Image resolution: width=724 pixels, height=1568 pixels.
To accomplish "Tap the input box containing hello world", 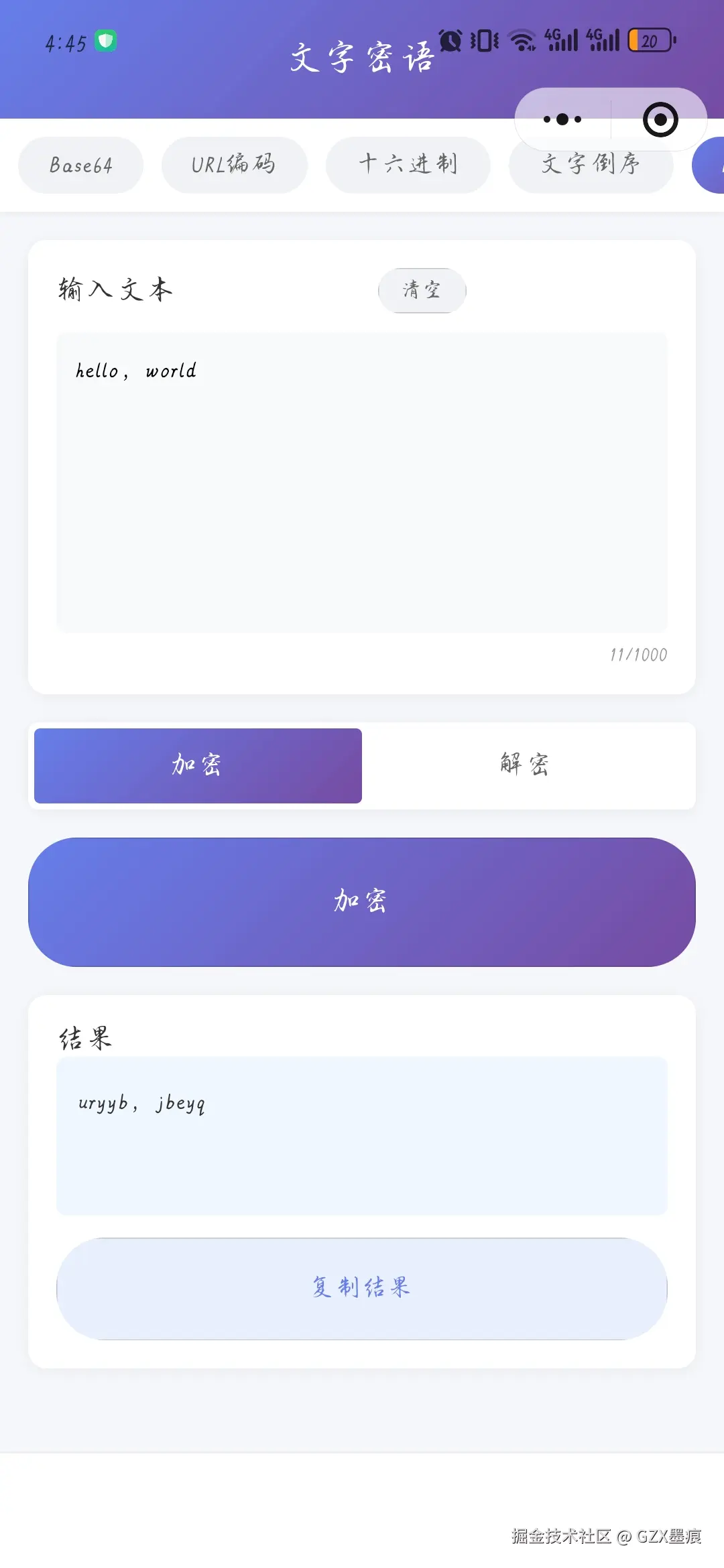I will (x=361, y=479).
